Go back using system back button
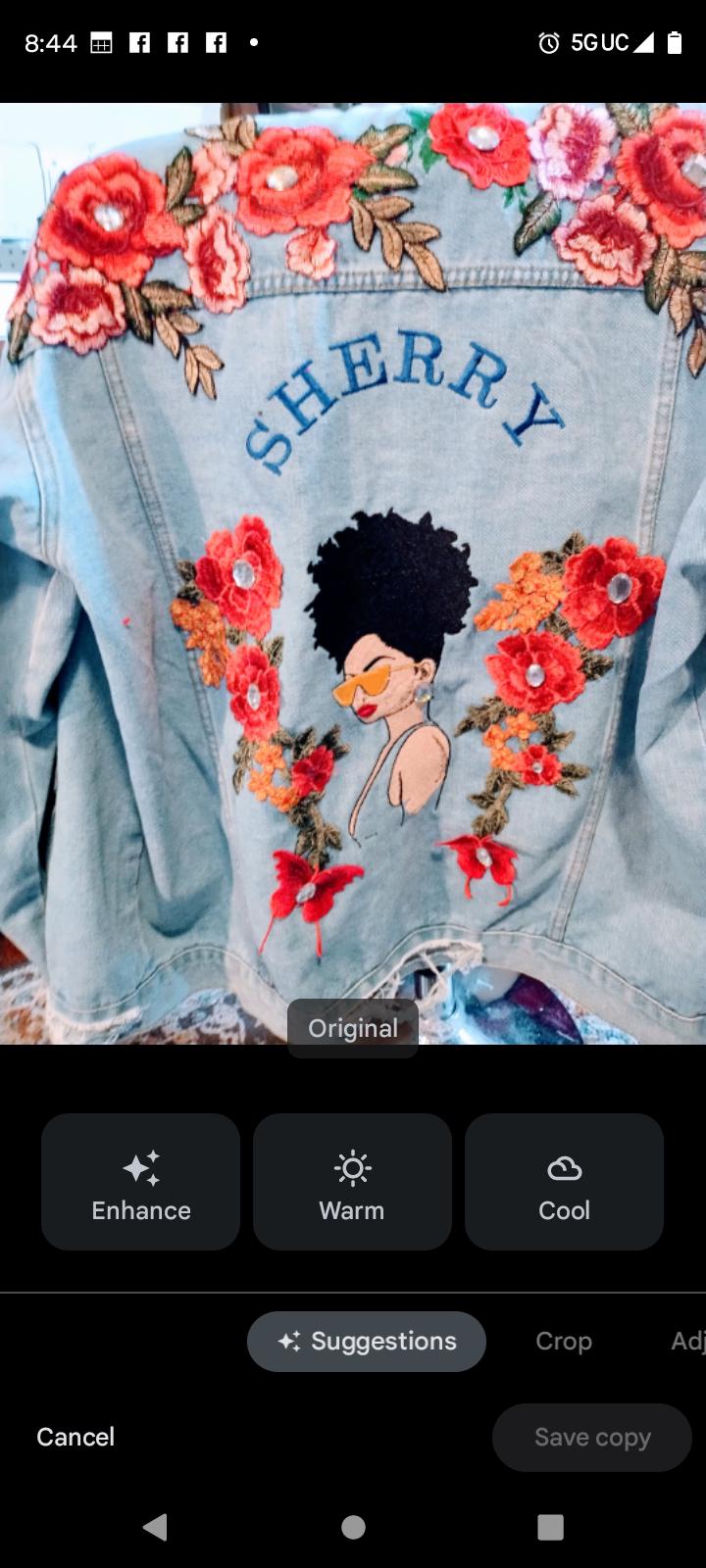This screenshot has width=706, height=1568. [155, 1527]
